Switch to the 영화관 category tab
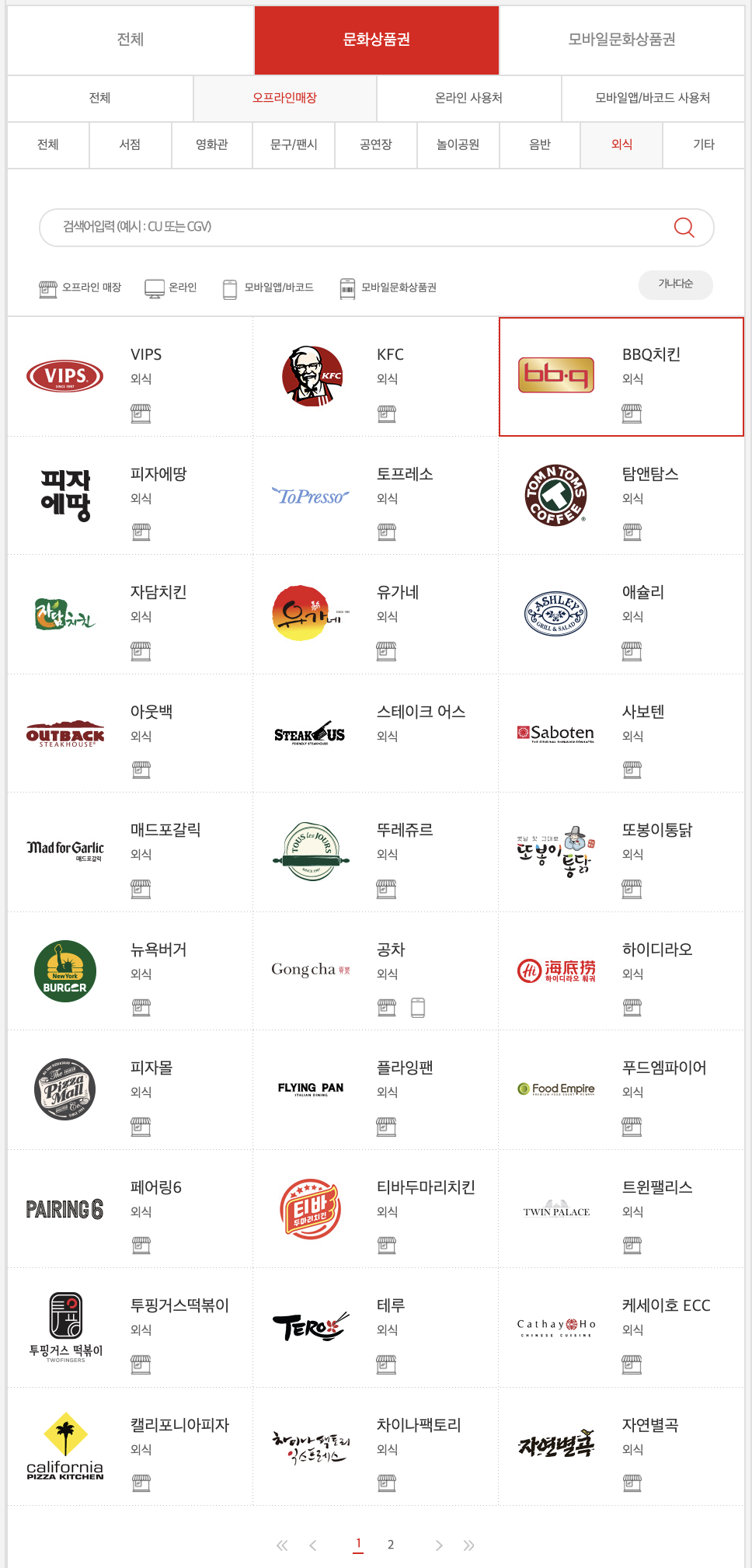This screenshot has width=752, height=1568. pos(211,145)
